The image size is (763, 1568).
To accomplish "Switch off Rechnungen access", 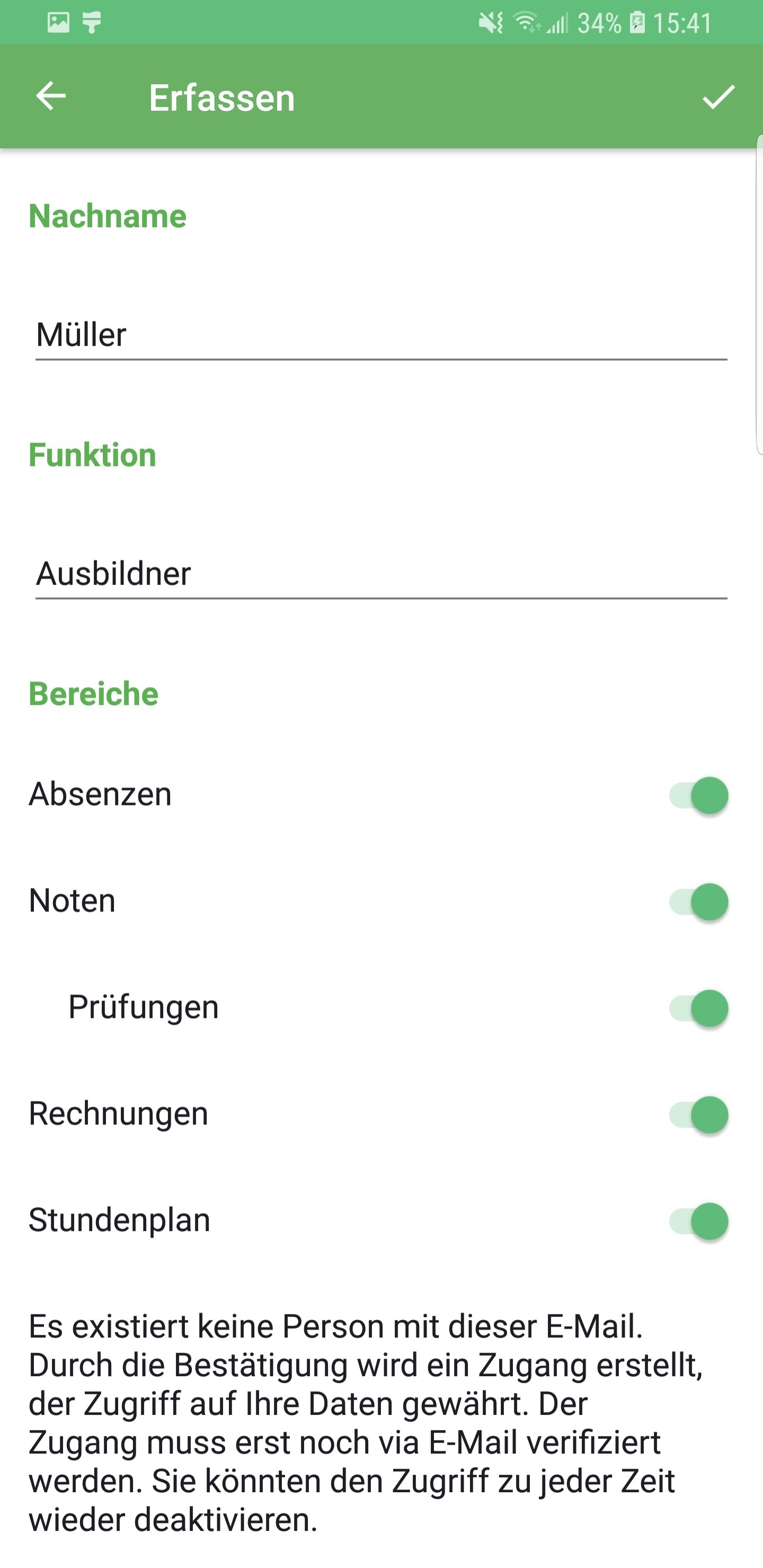I will point(698,1114).
